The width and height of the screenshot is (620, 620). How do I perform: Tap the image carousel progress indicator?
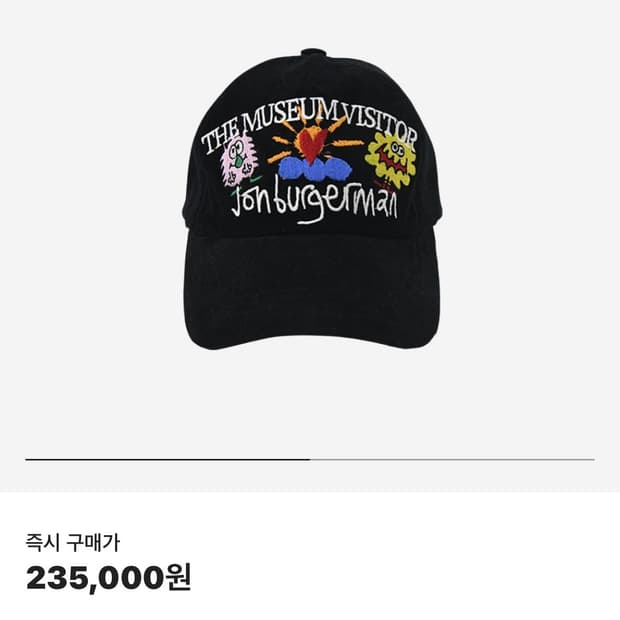tap(310, 459)
